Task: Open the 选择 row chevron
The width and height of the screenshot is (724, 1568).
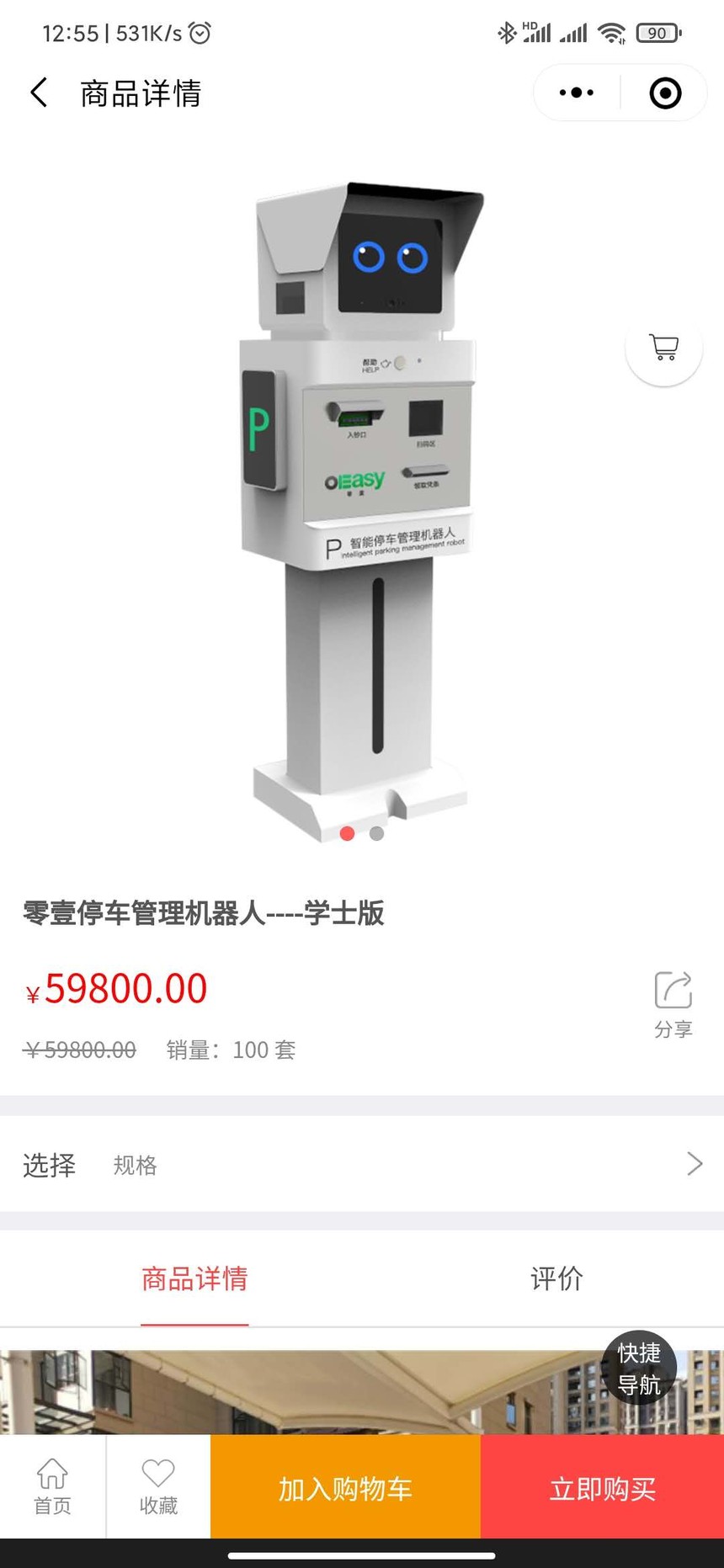Action: (694, 1164)
